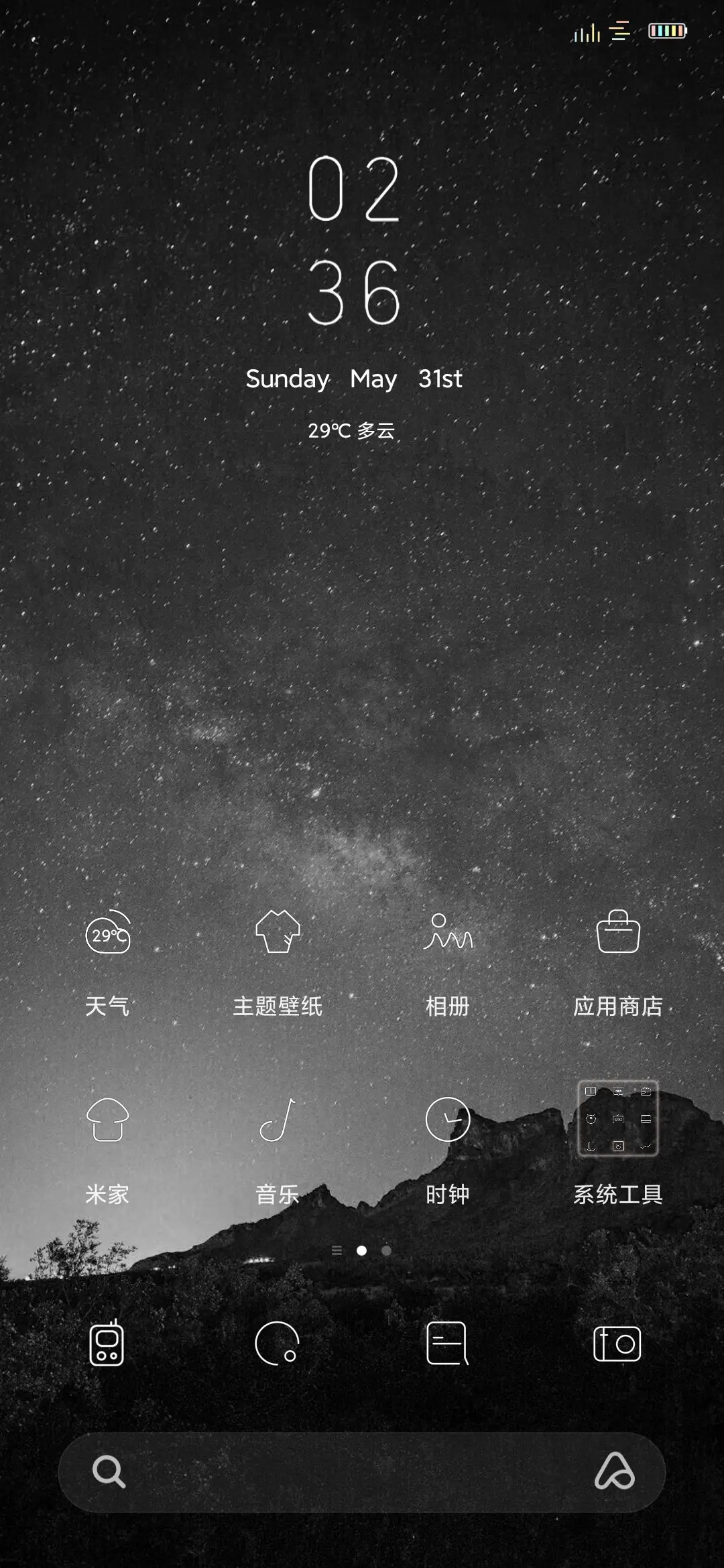Tap the Phone icon in the dock
This screenshot has width=724, height=1568.
108,1345
